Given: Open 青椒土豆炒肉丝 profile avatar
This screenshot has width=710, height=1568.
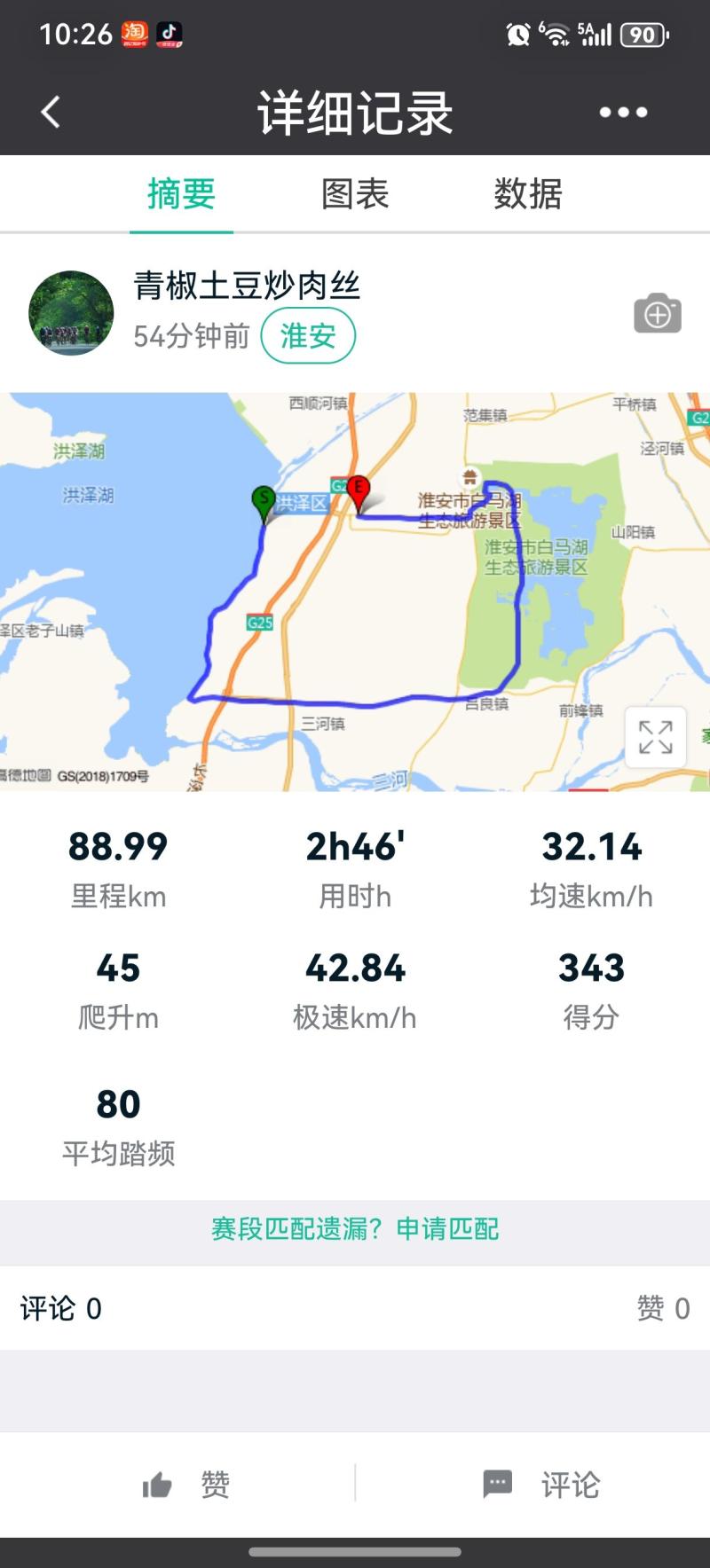Looking at the screenshot, I should click(x=71, y=313).
